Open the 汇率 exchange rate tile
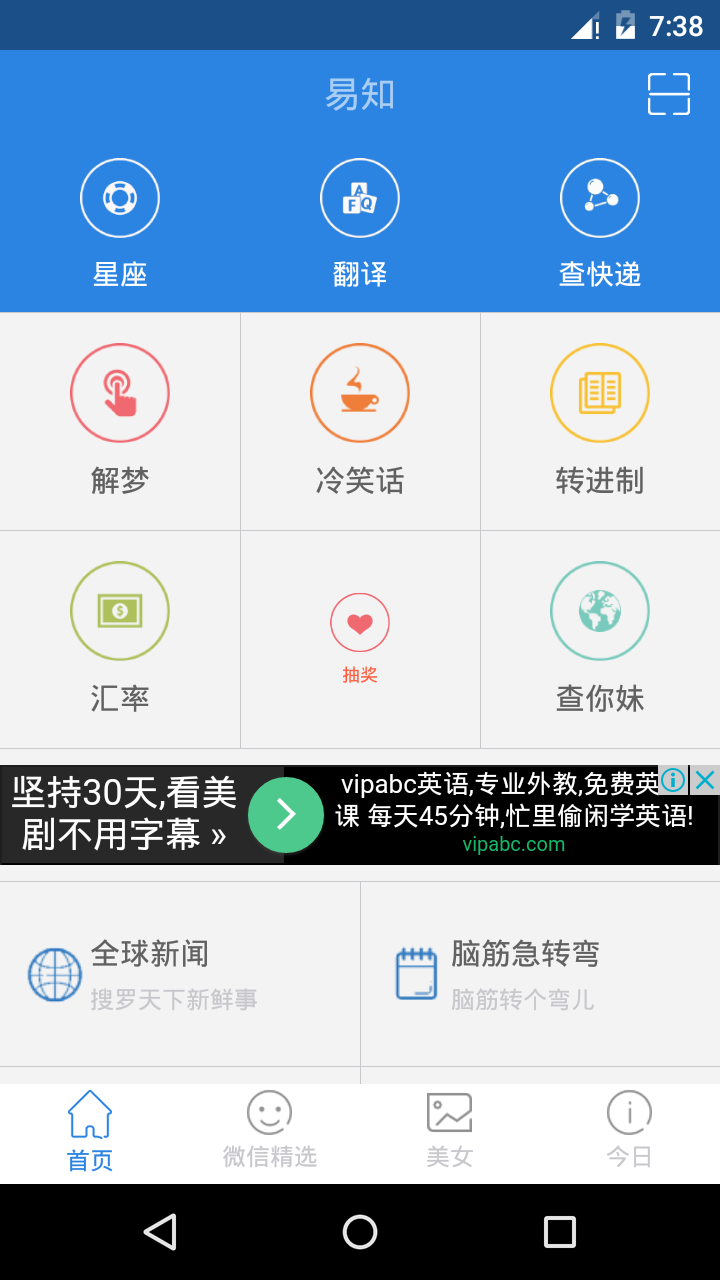 coord(120,639)
